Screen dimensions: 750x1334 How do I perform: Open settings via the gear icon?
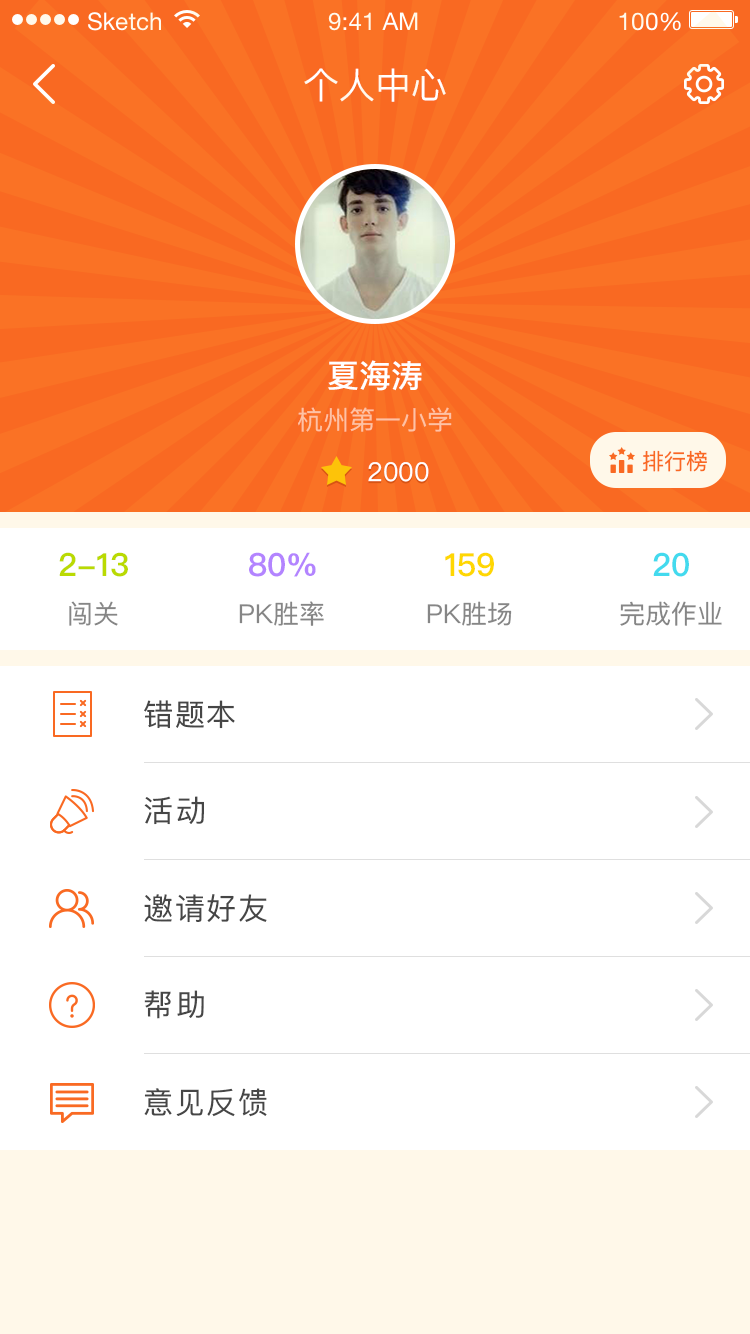[704, 85]
